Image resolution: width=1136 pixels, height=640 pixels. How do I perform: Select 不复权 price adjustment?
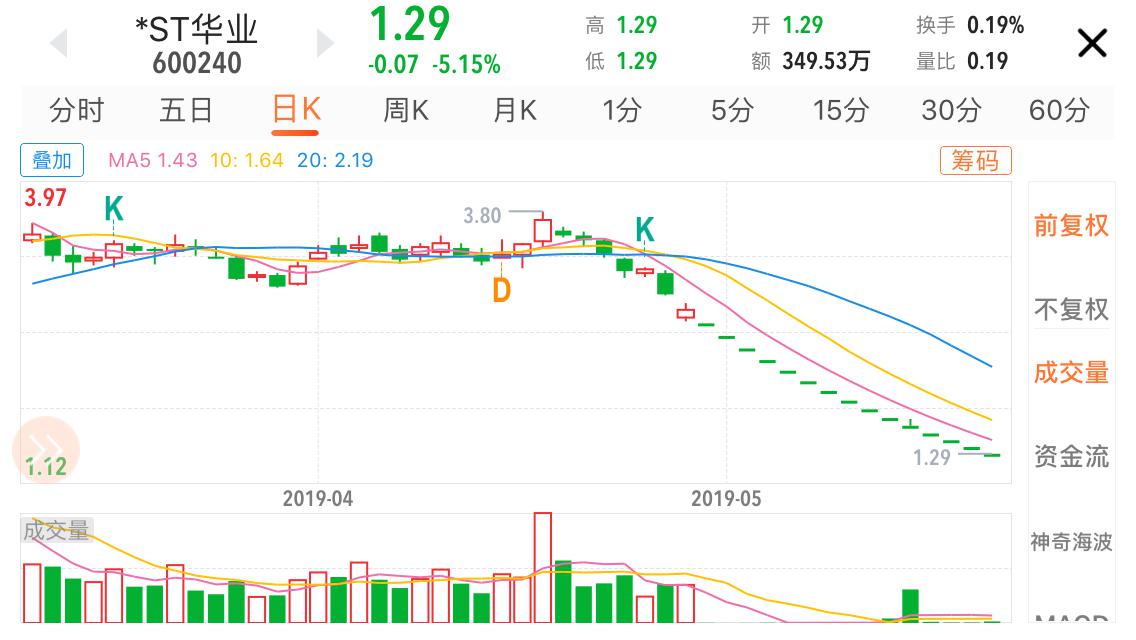click(1071, 310)
